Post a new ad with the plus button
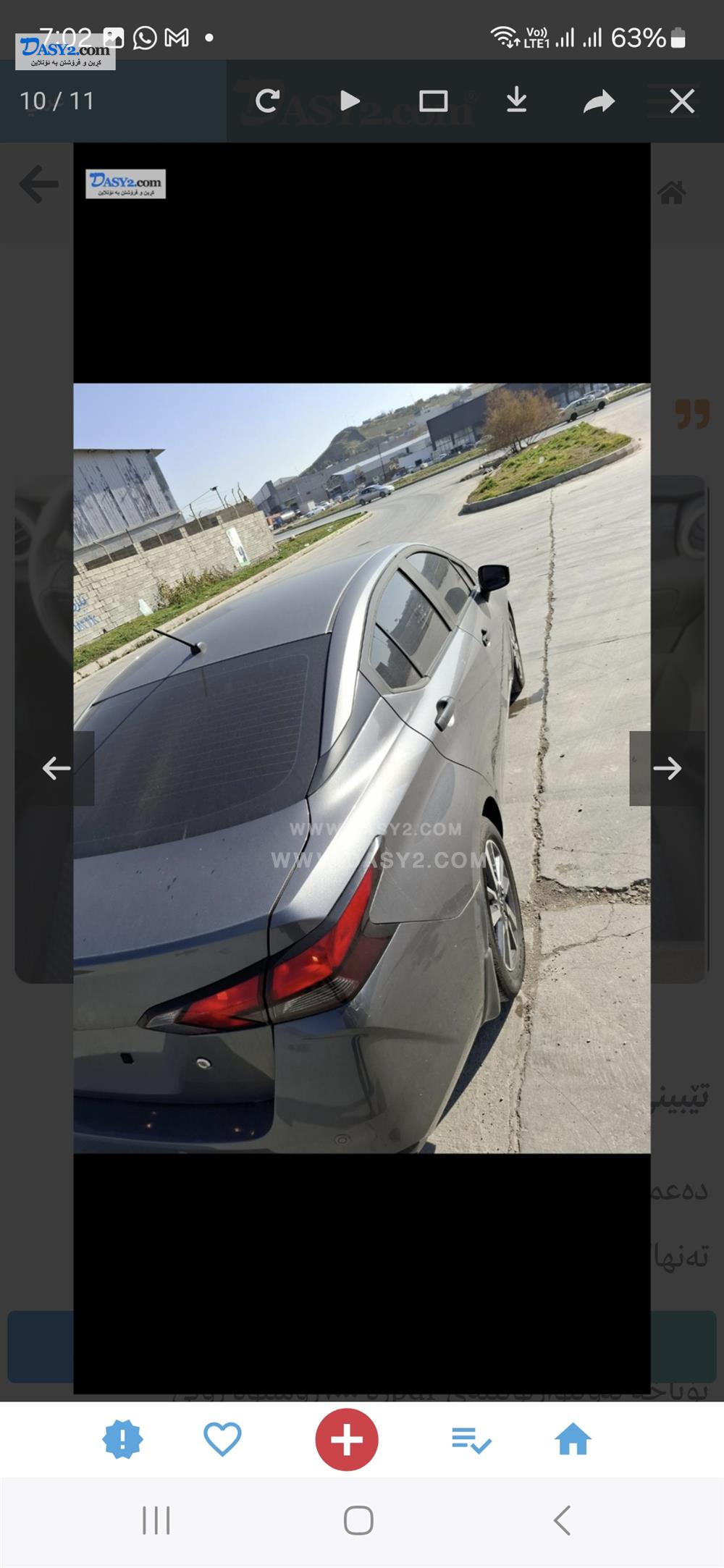Screen dimensions: 724x1568 pos(347,1439)
